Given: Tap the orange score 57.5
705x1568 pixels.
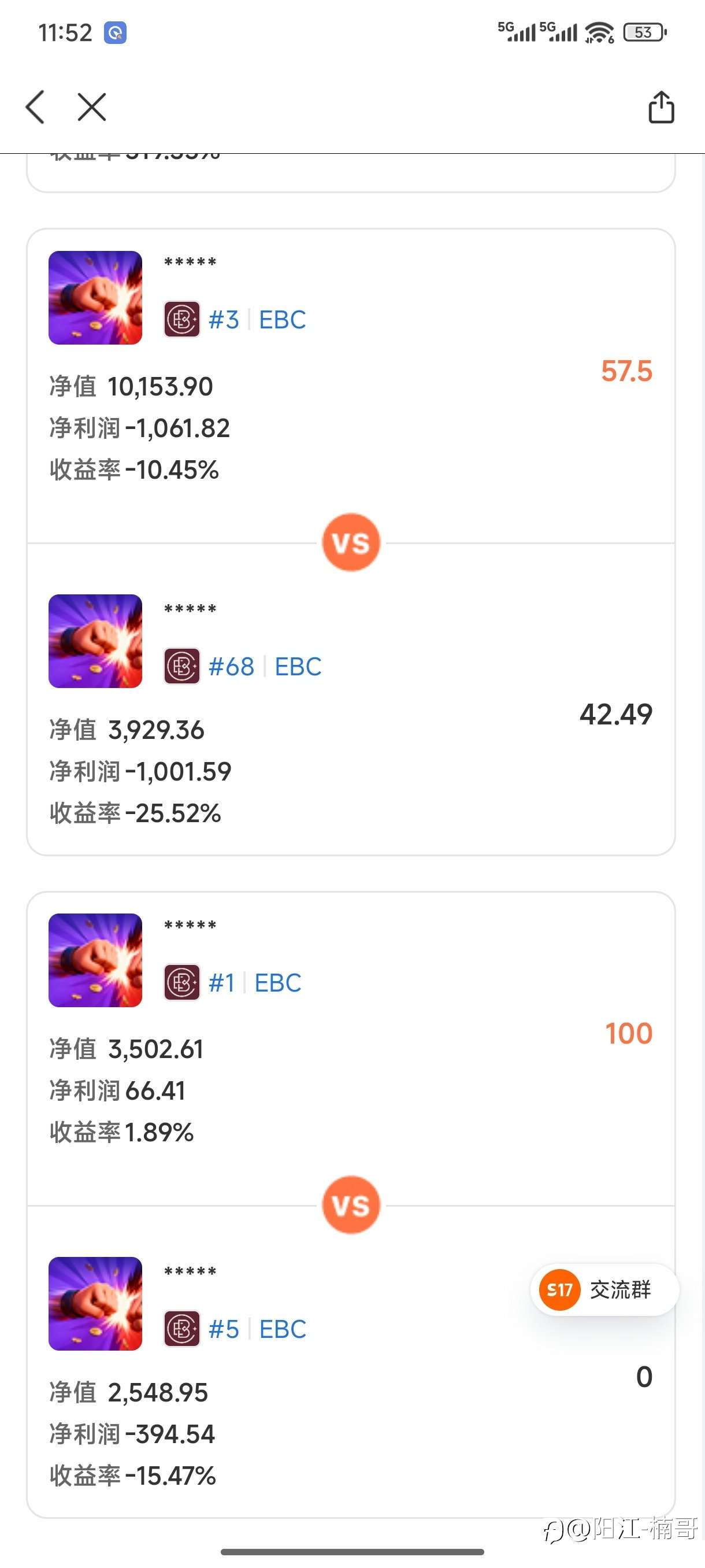Looking at the screenshot, I should coord(626,369).
